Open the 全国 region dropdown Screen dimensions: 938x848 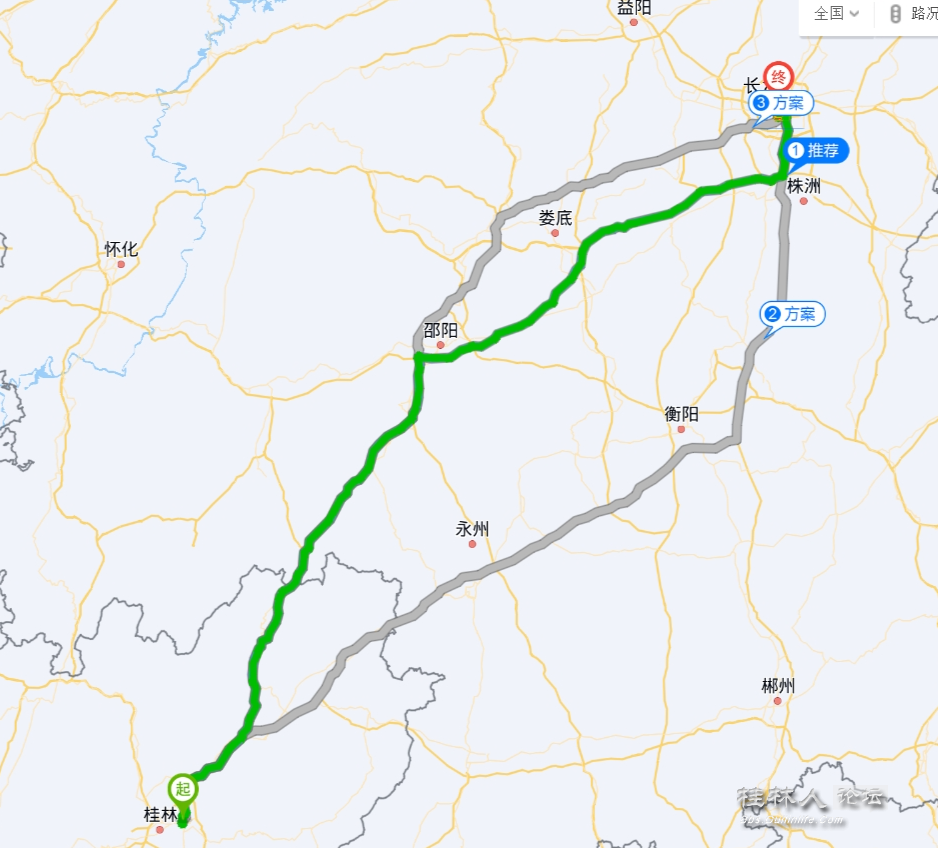tap(835, 14)
